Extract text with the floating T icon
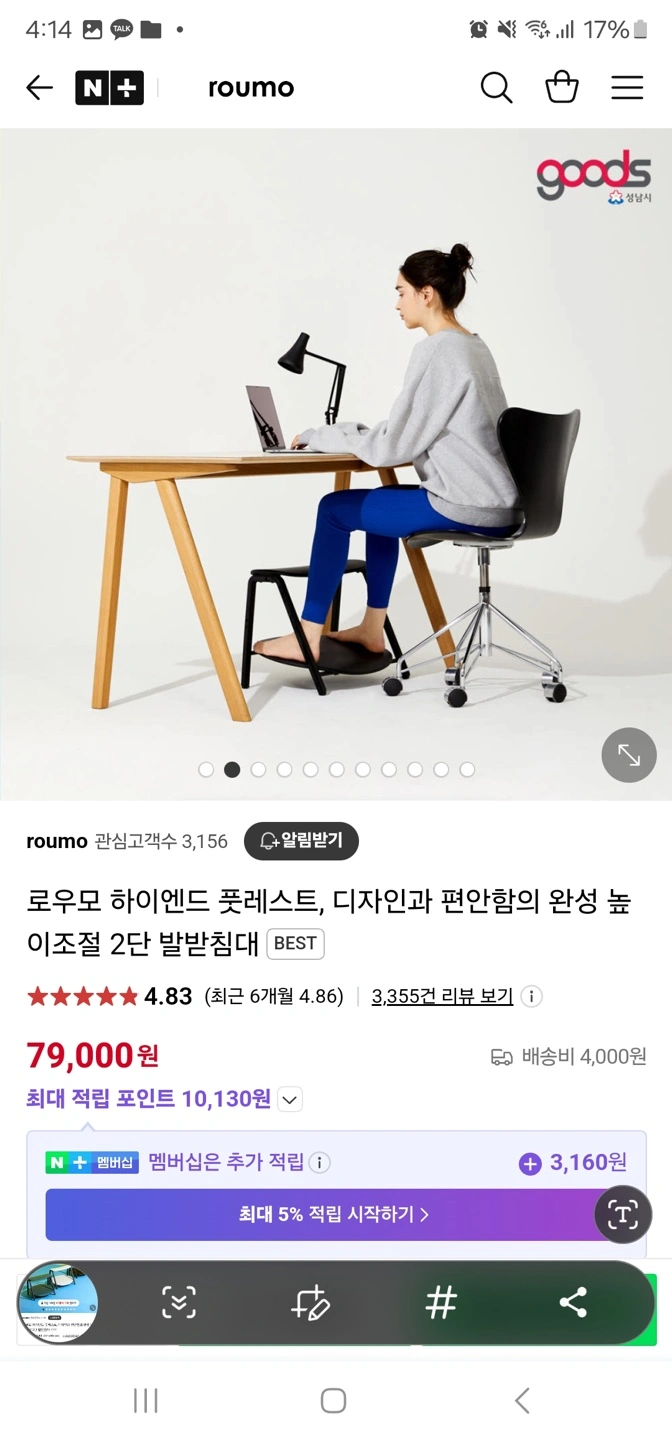 (x=623, y=1215)
